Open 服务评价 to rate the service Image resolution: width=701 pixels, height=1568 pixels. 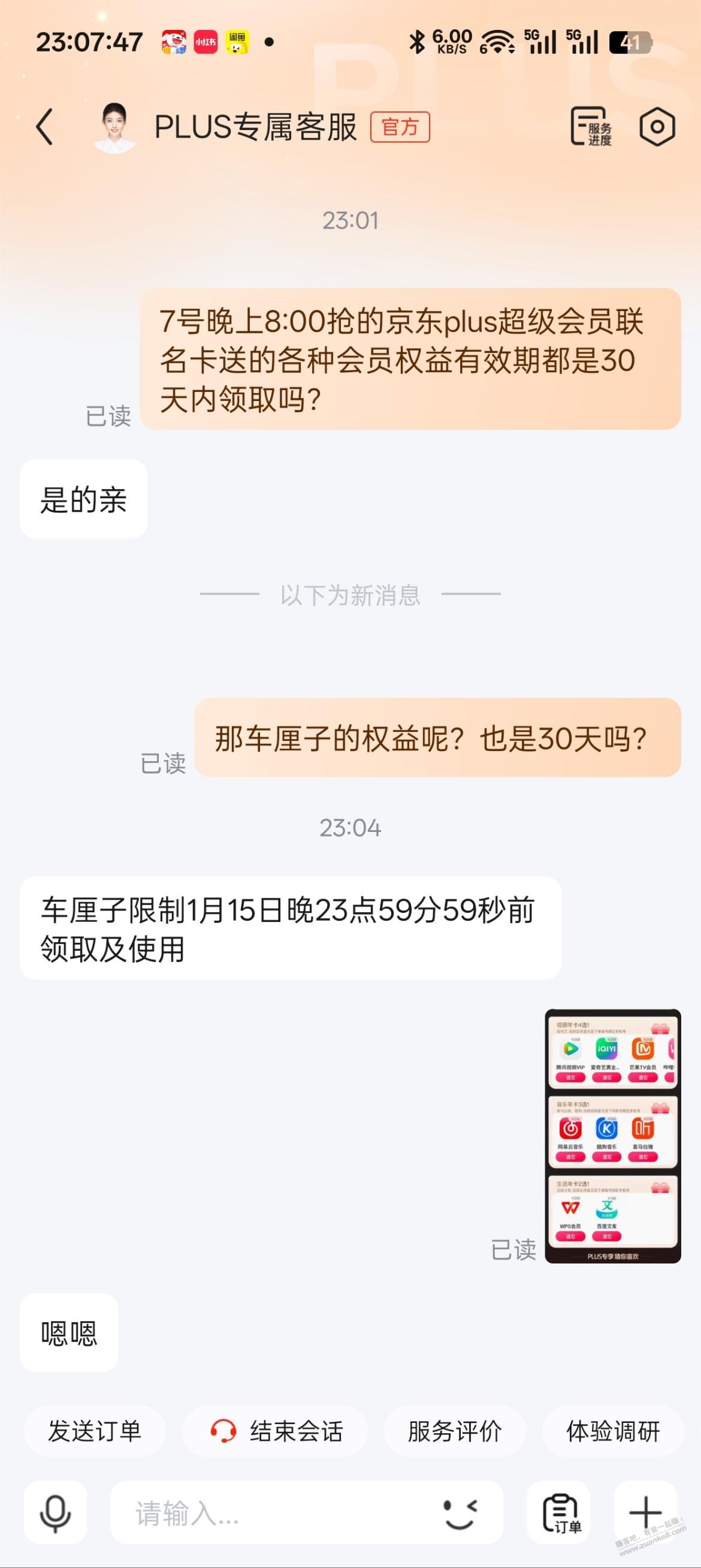tap(455, 1431)
